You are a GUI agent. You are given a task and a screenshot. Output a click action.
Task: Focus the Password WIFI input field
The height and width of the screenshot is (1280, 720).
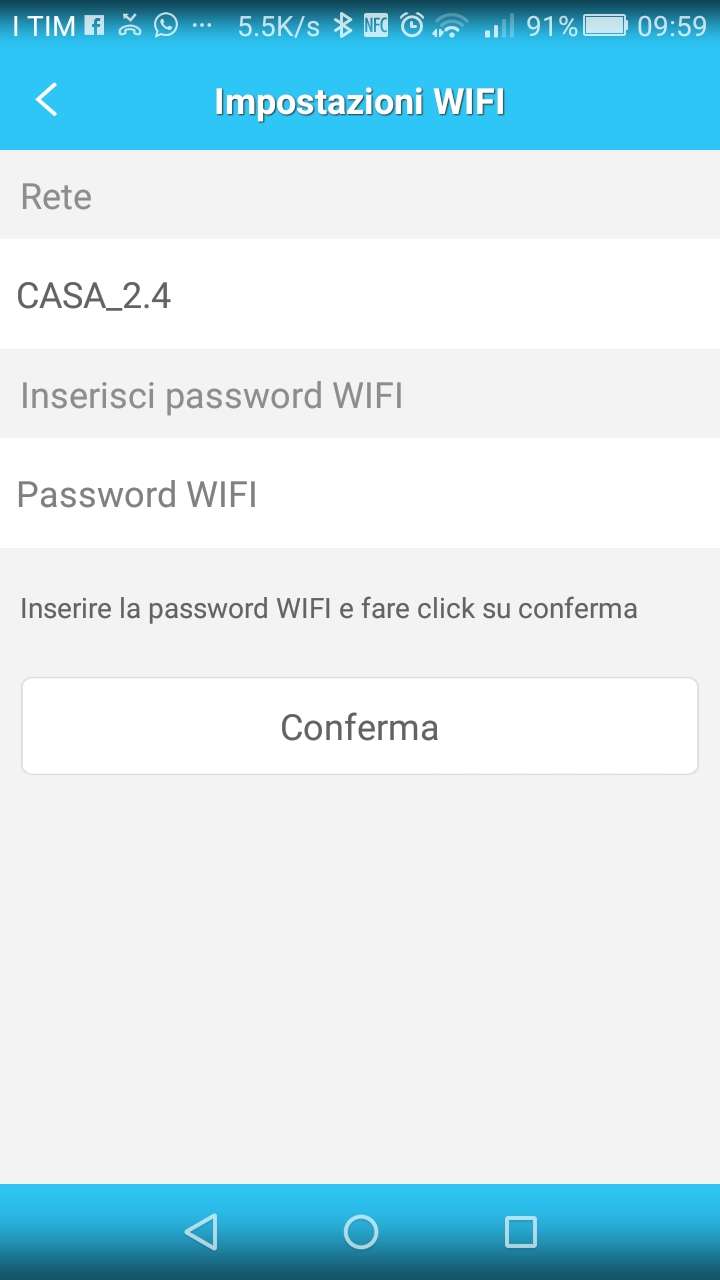360,493
